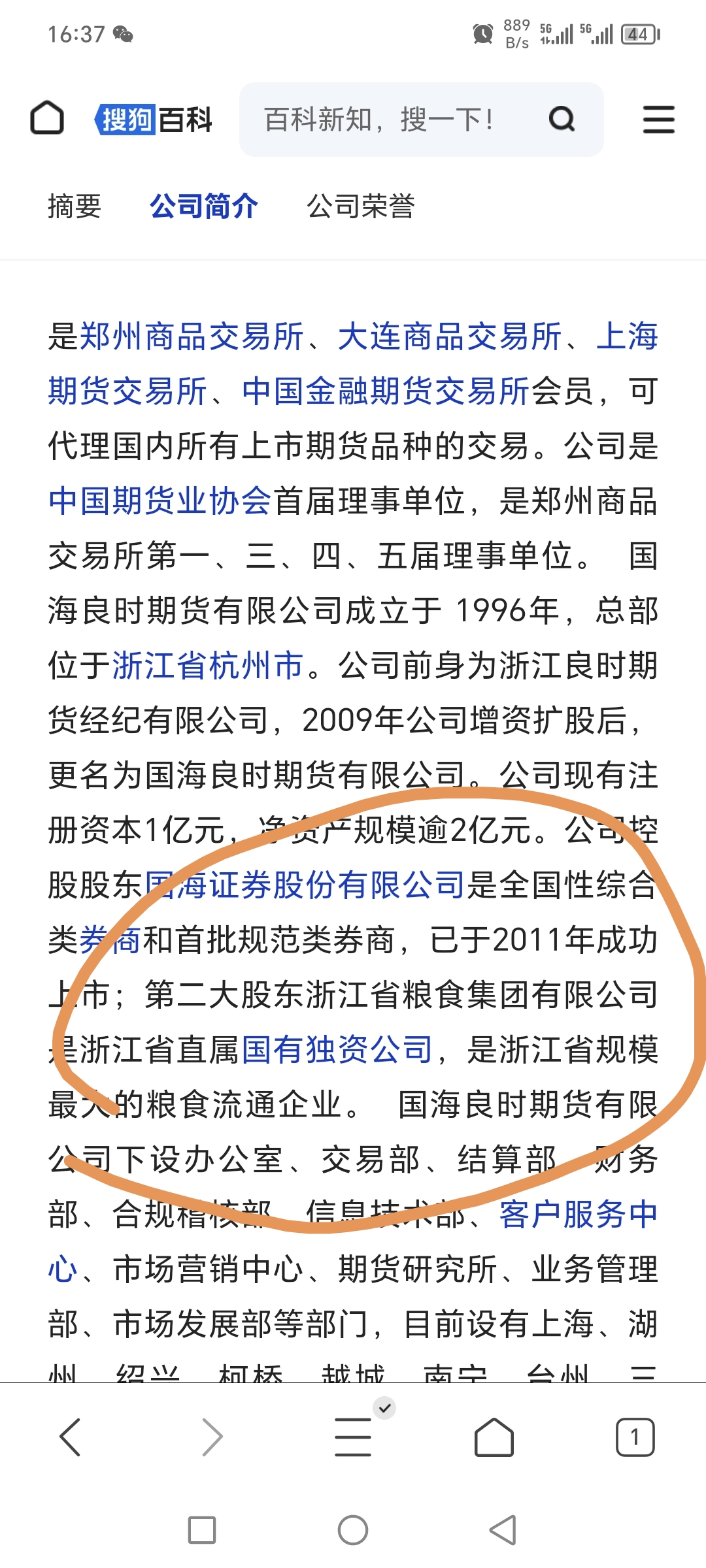Open the 中国期货业协会 link
Viewport: 706px width, 1568px height.
pos(160,502)
